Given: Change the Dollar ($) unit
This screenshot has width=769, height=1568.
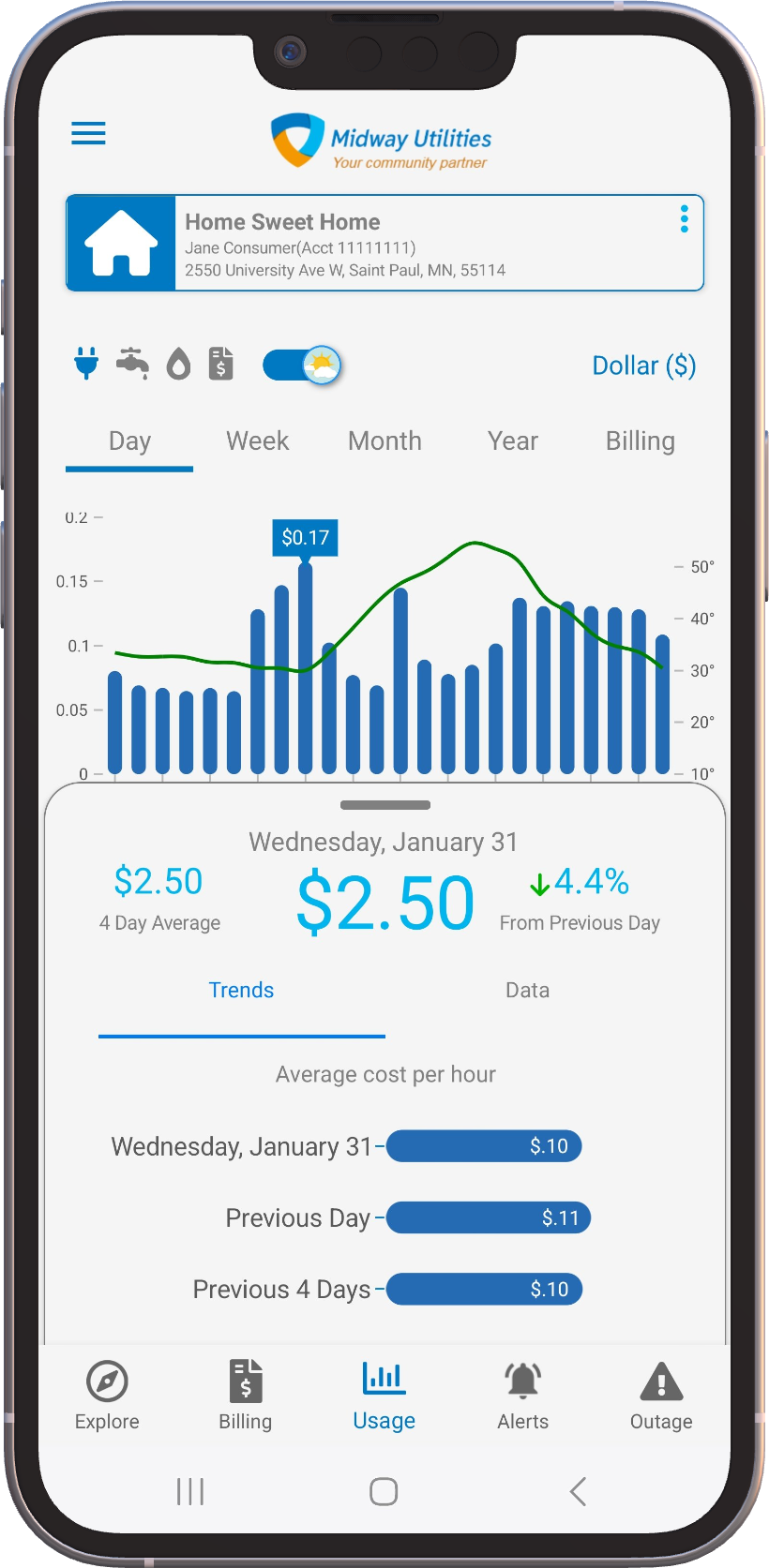Looking at the screenshot, I should [x=644, y=366].
